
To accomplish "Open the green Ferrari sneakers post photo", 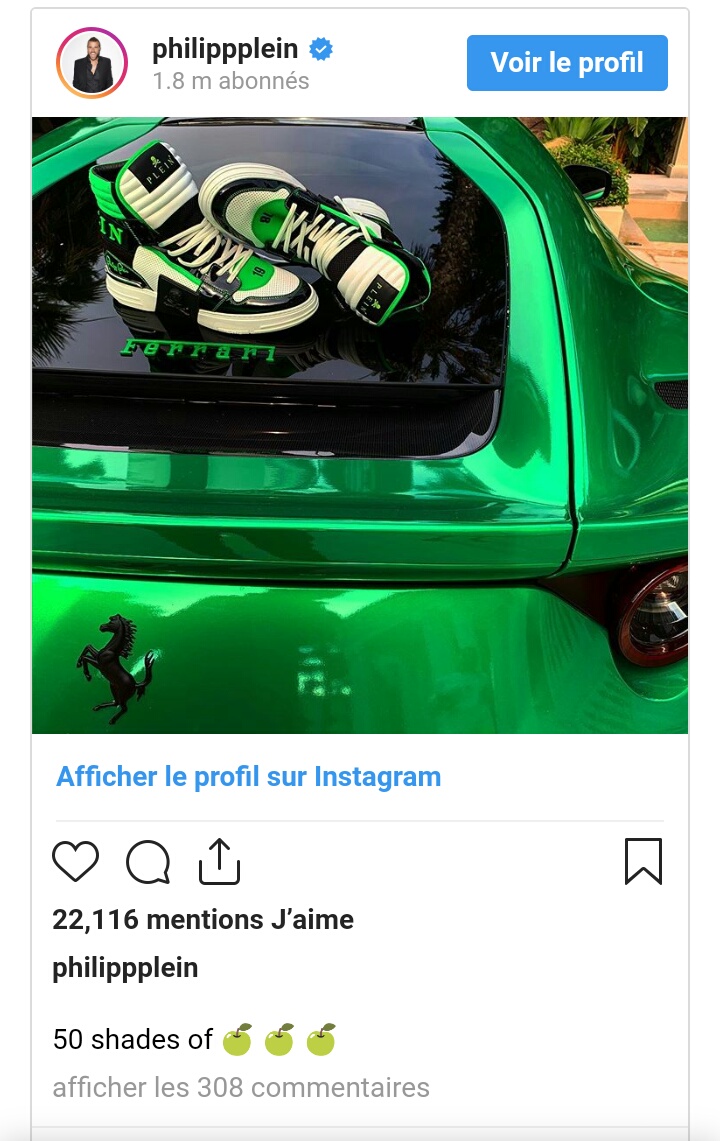I will pyautogui.click(x=360, y=425).
